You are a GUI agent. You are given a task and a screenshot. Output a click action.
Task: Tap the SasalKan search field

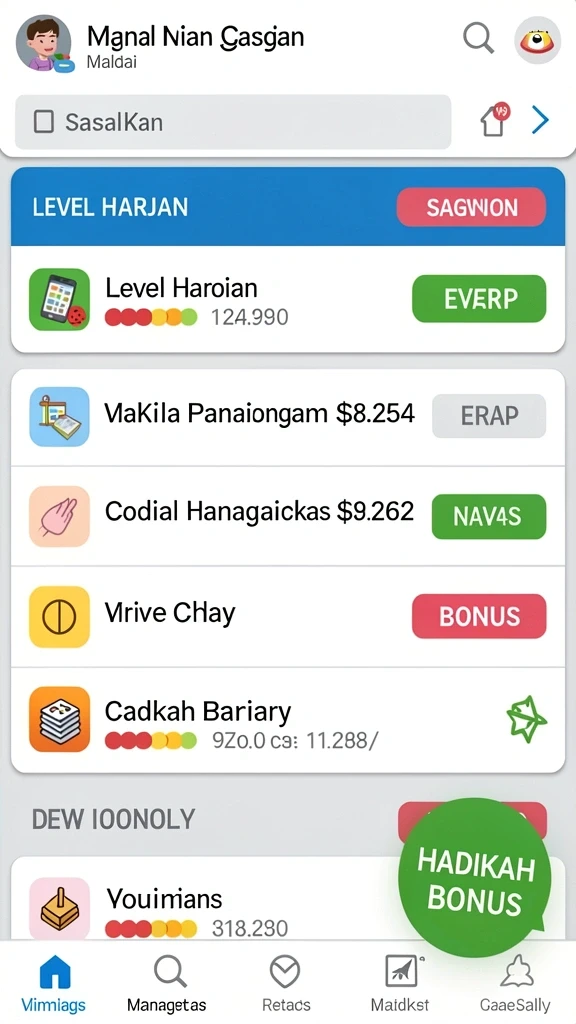click(233, 122)
